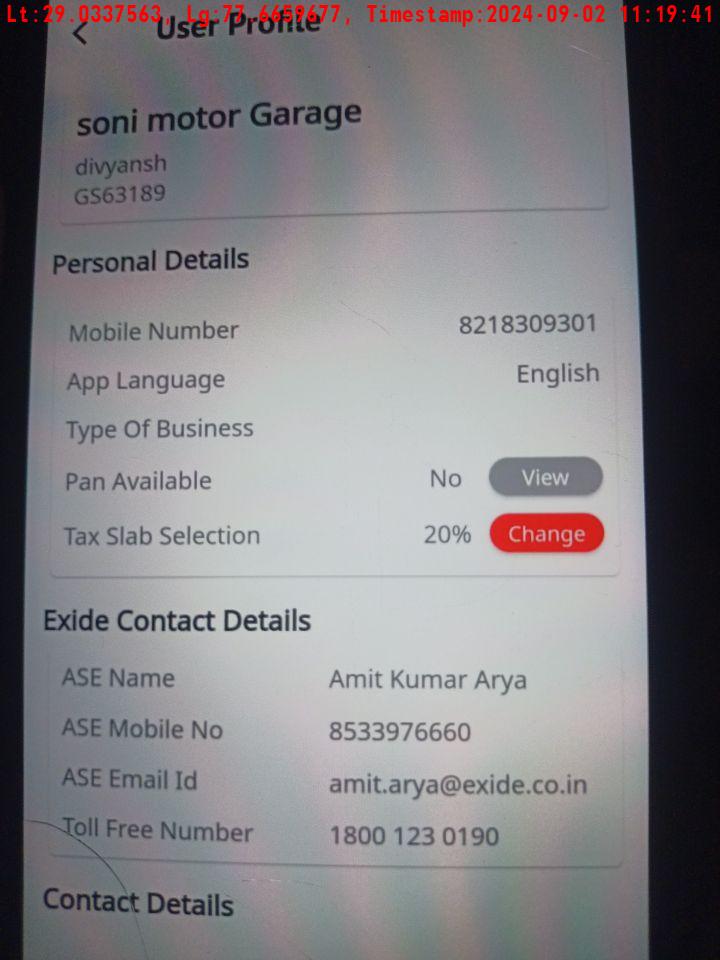Screen dimensions: 720x960
Task: View the Pan Available details
Action: click(545, 477)
